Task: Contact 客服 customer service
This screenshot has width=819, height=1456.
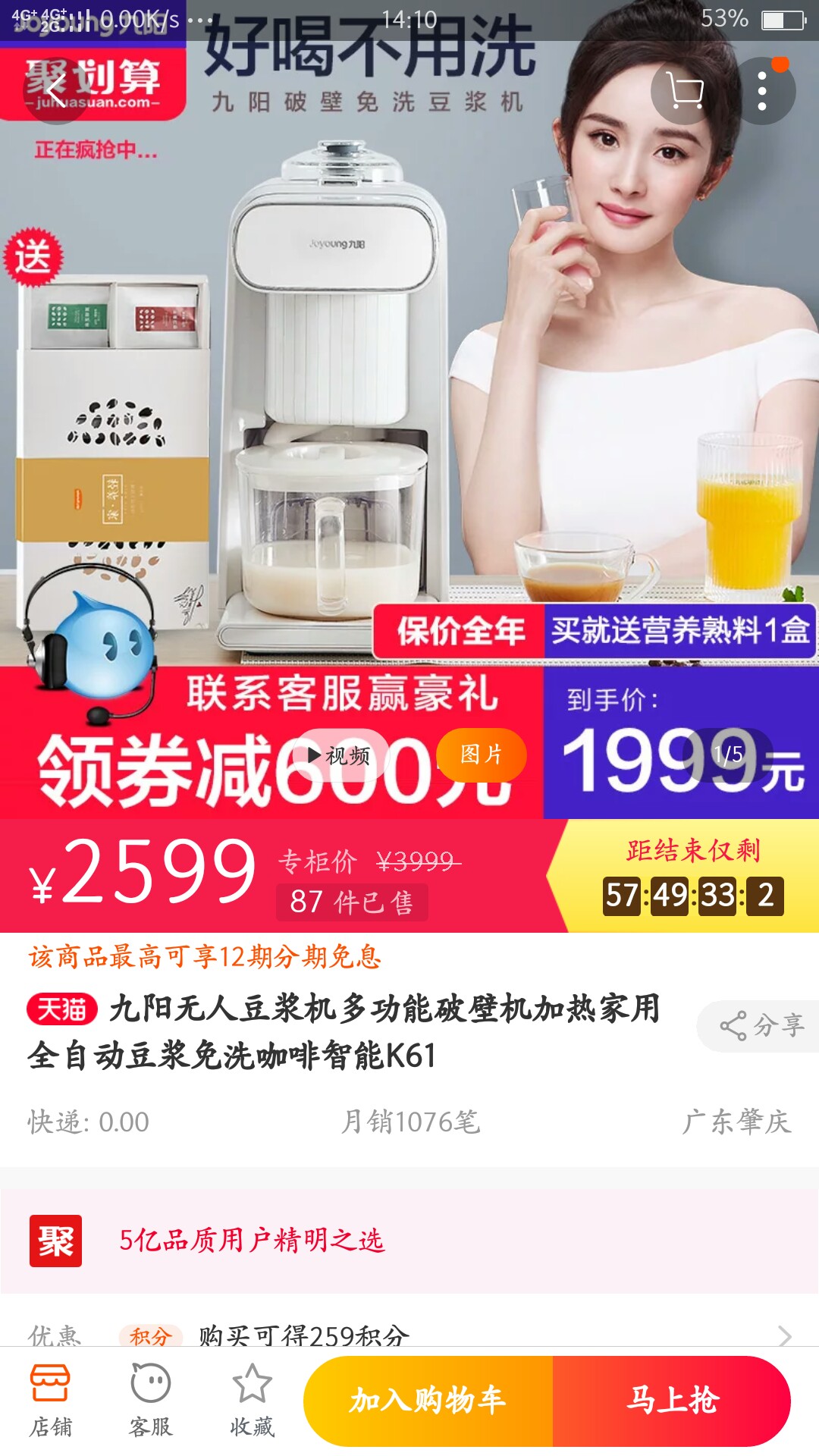Action: 151,1401
